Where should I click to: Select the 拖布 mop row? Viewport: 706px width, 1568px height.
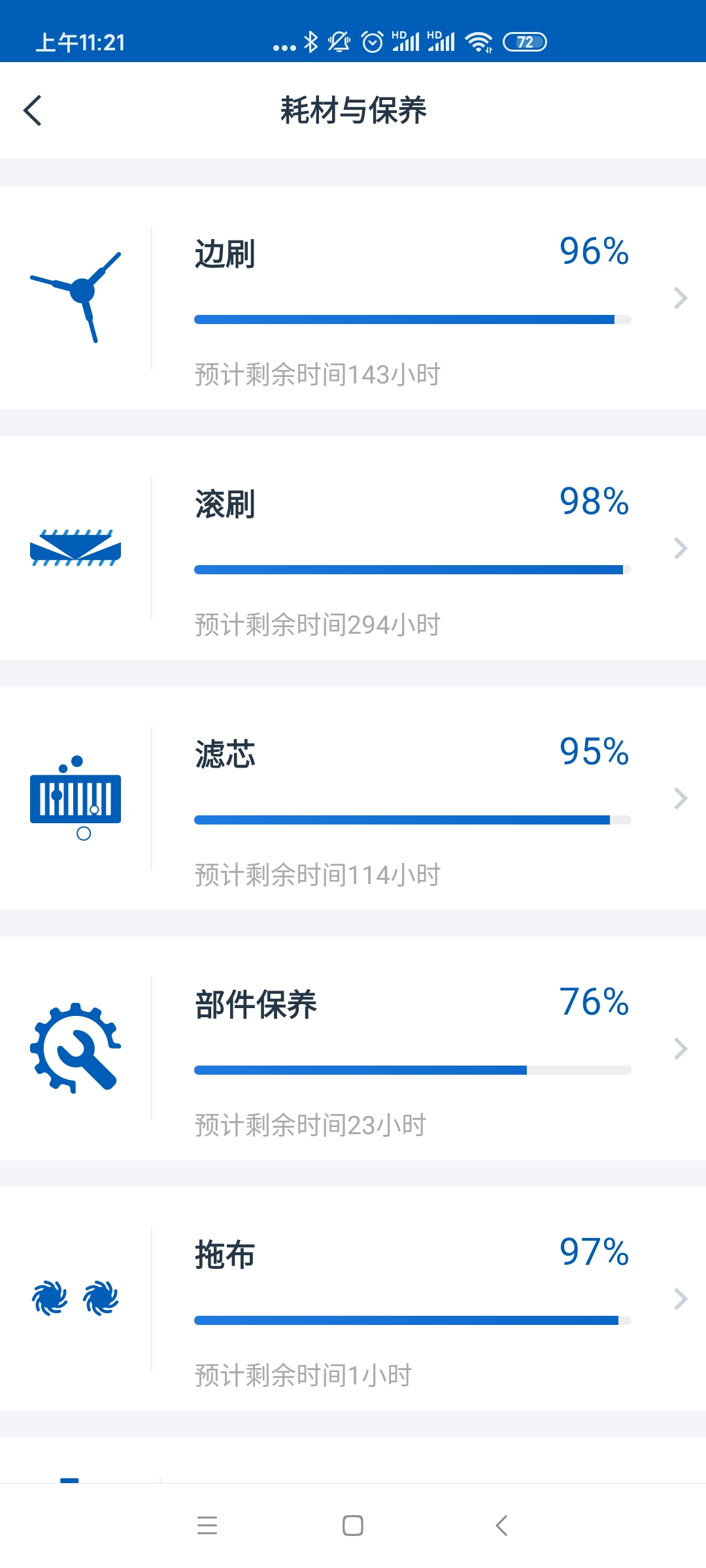click(353, 1299)
